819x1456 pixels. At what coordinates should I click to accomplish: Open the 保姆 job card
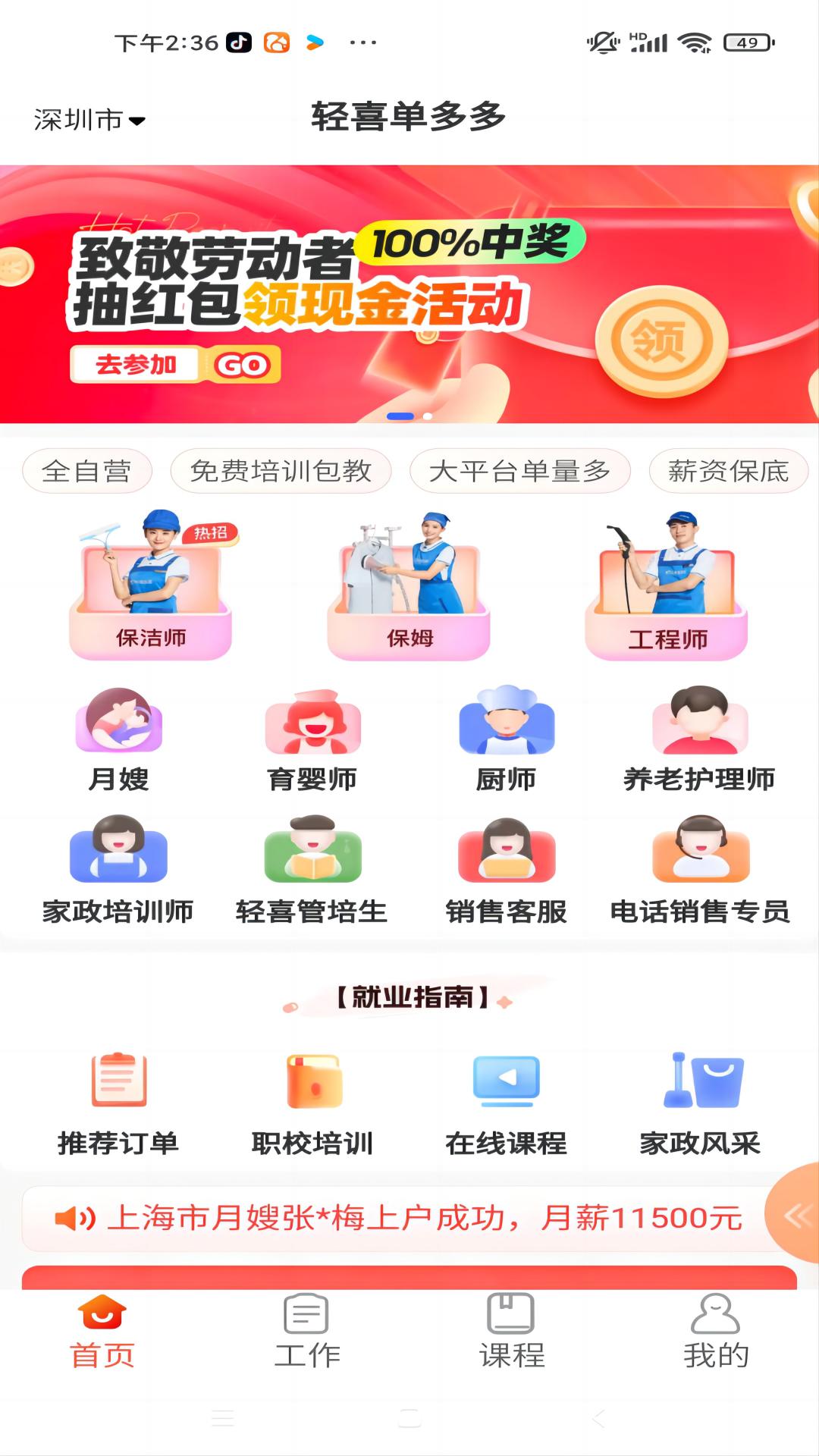point(409,585)
